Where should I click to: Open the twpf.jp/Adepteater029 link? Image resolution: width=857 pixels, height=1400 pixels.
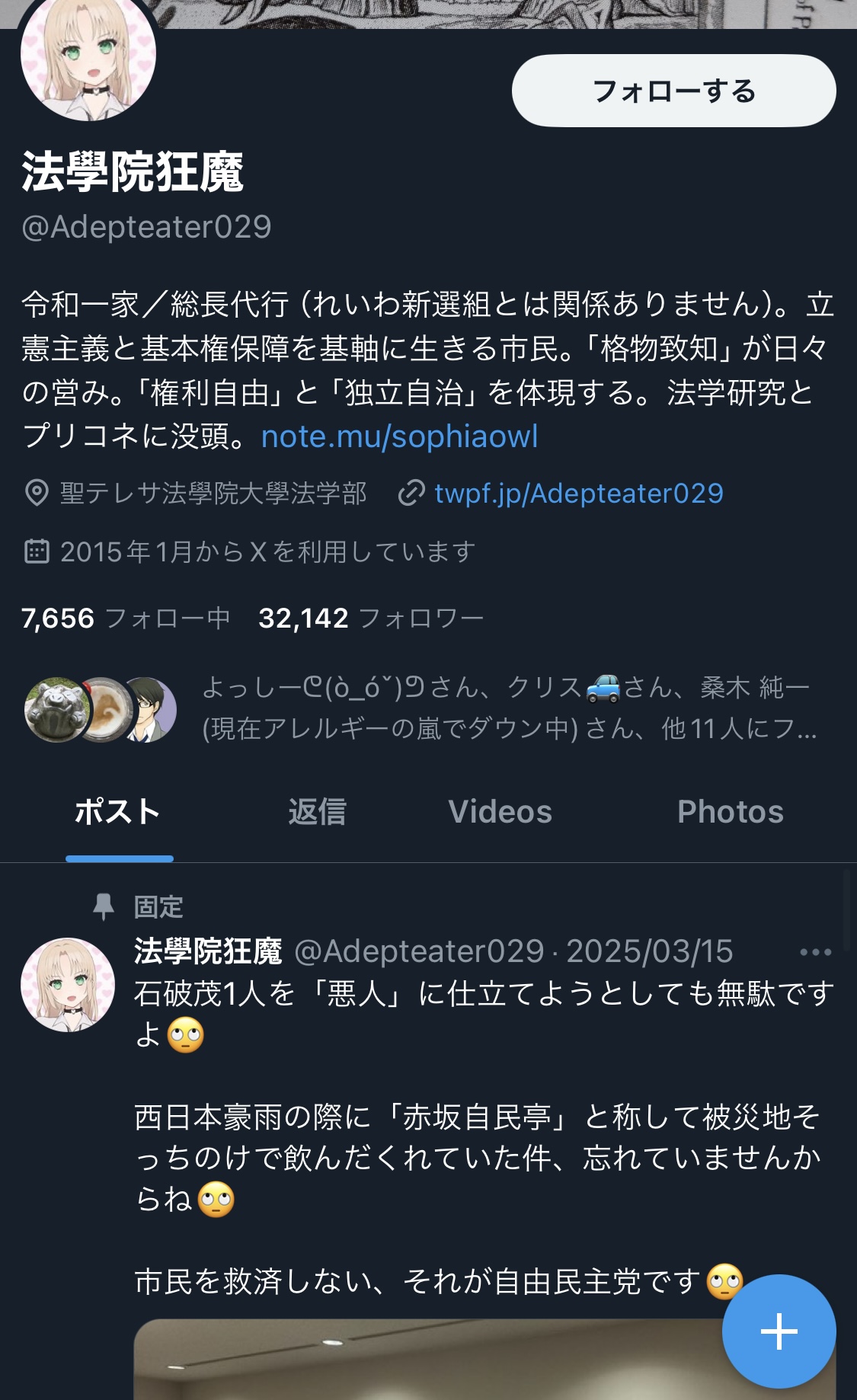[x=578, y=494]
